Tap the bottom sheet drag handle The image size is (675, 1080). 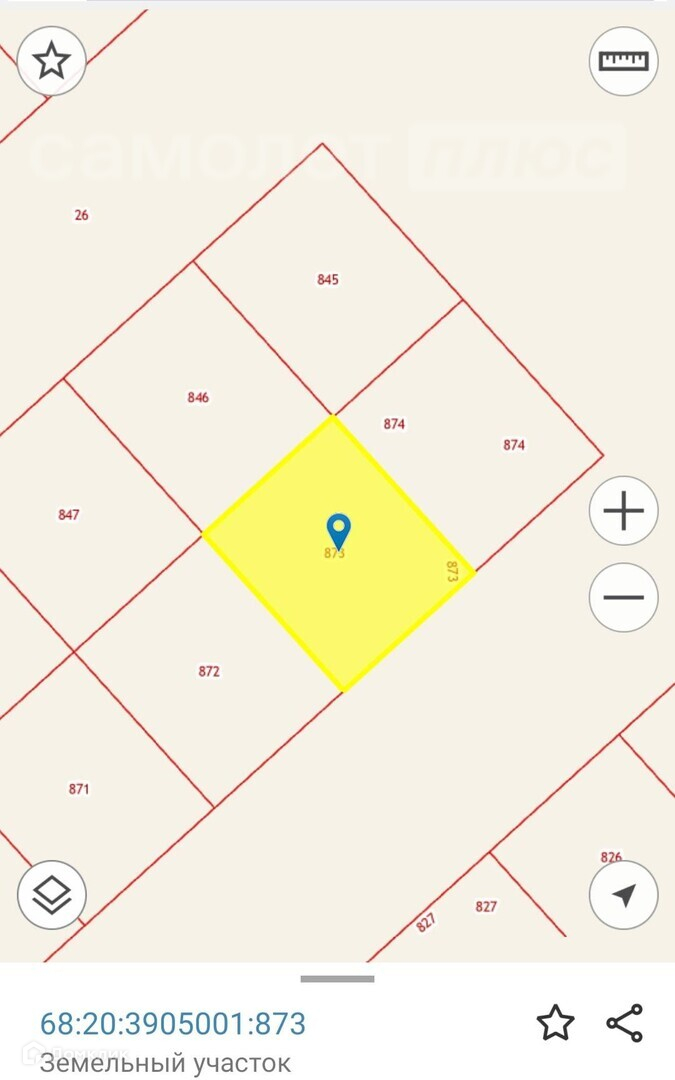(x=337, y=979)
